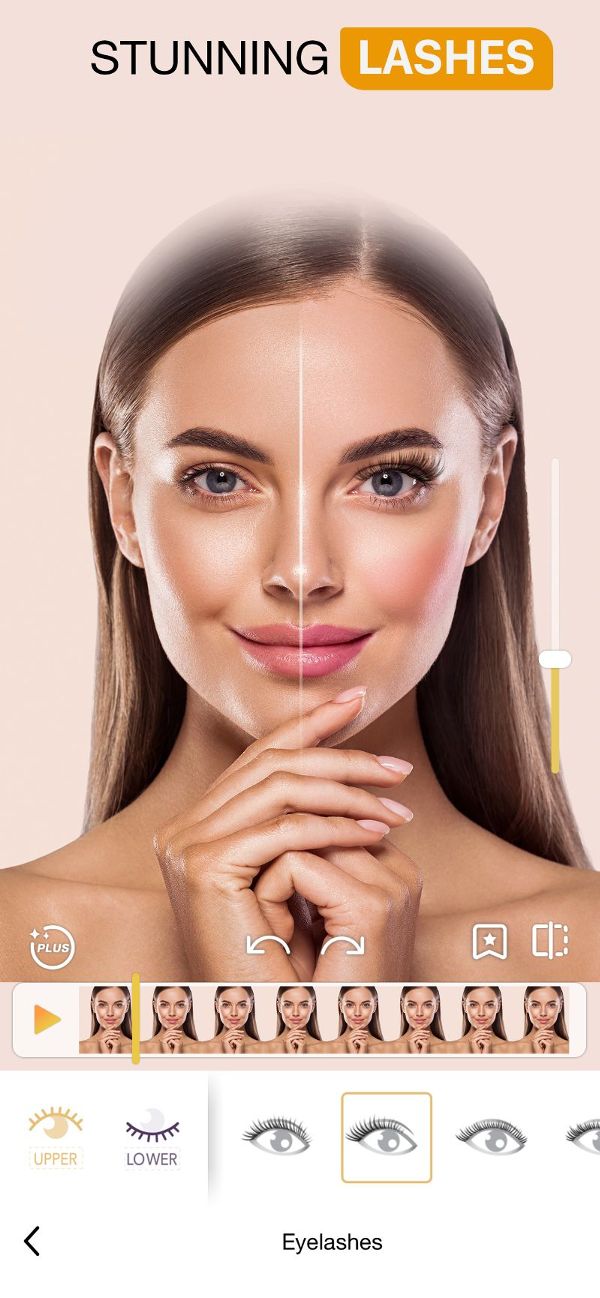This screenshot has height=1298, width=600.
Task: Save the look with the bookmark star icon
Action: coord(489,941)
